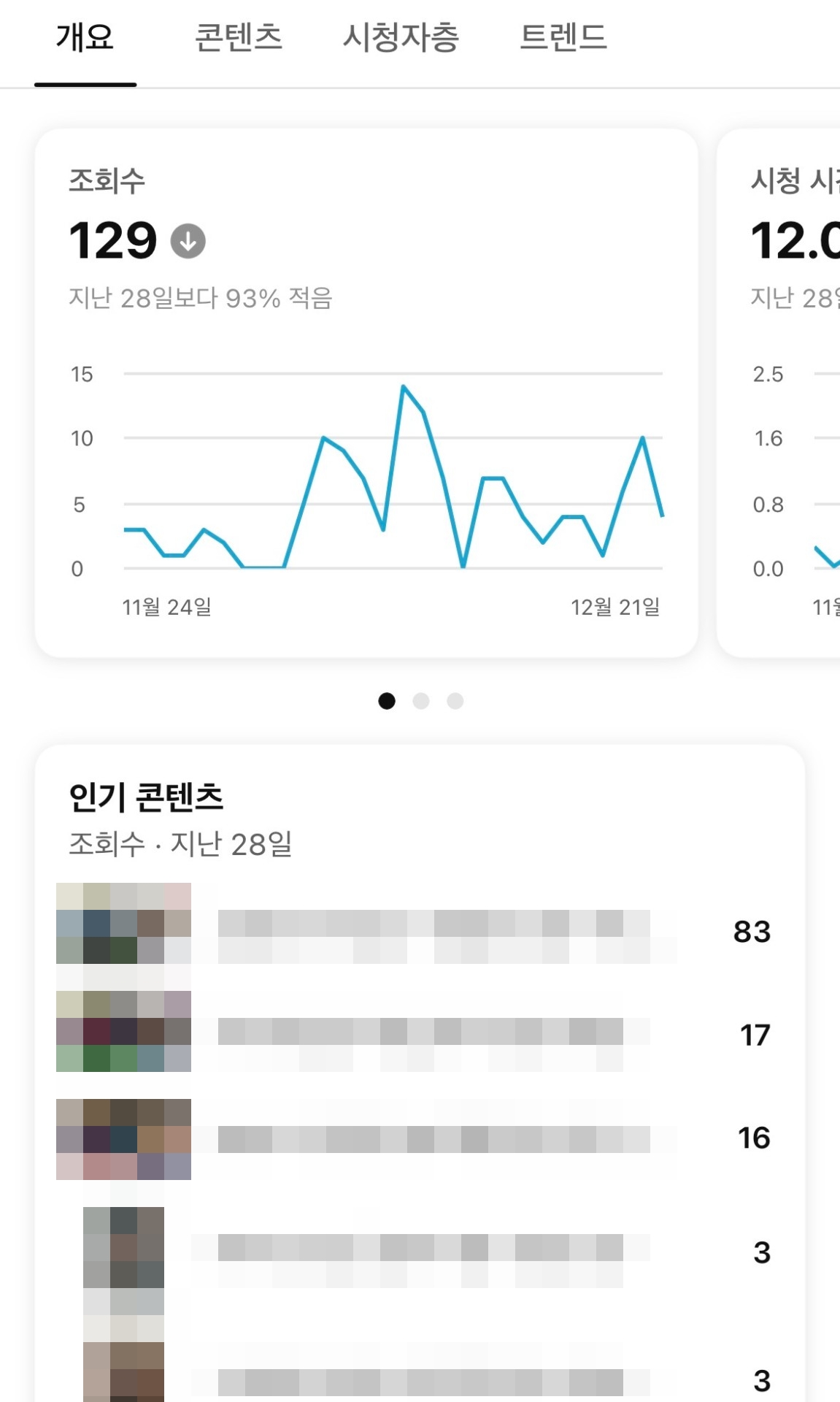
Task: Switch to the 시청자층 tab
Action: [401, 38]
